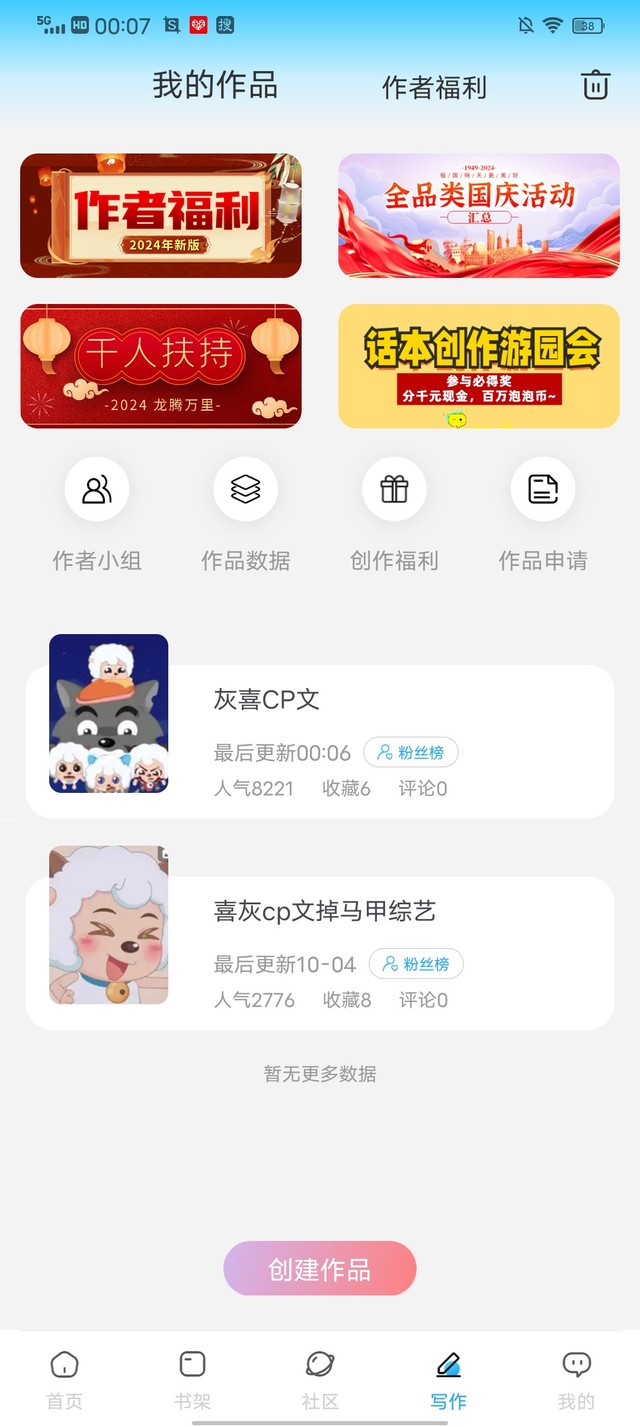Image resolution: width=640 pixels, height=1427 pixels.
Task: Open the 全品类国庆活动 banner
Action: pyautogui.click(x=479, y=215)
